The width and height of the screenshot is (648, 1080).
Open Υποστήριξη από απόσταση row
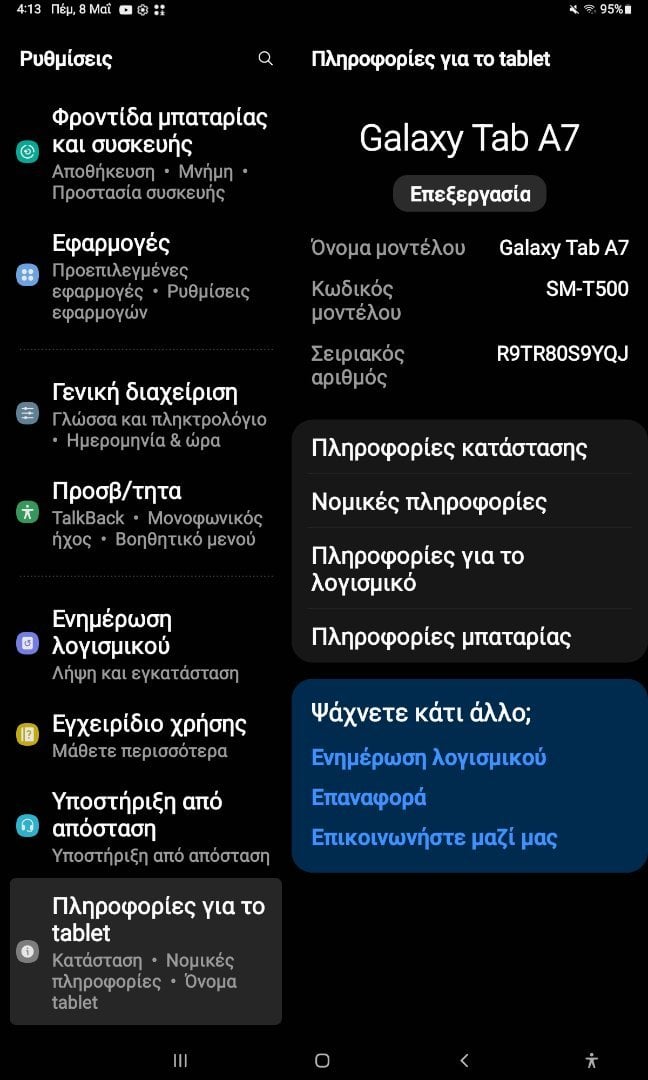146,827
